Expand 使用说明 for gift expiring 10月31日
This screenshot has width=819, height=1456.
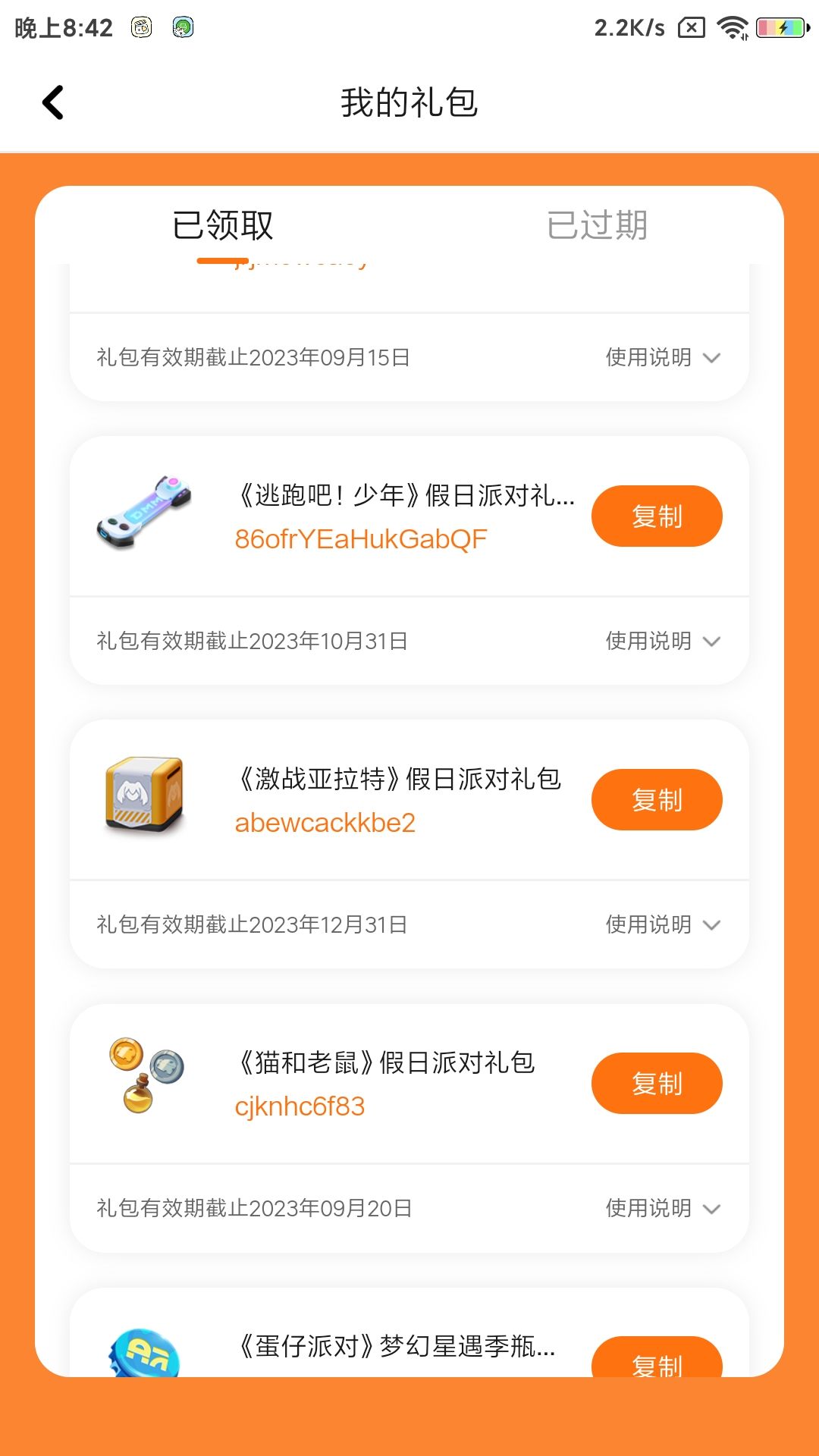[x=662, y=641]
